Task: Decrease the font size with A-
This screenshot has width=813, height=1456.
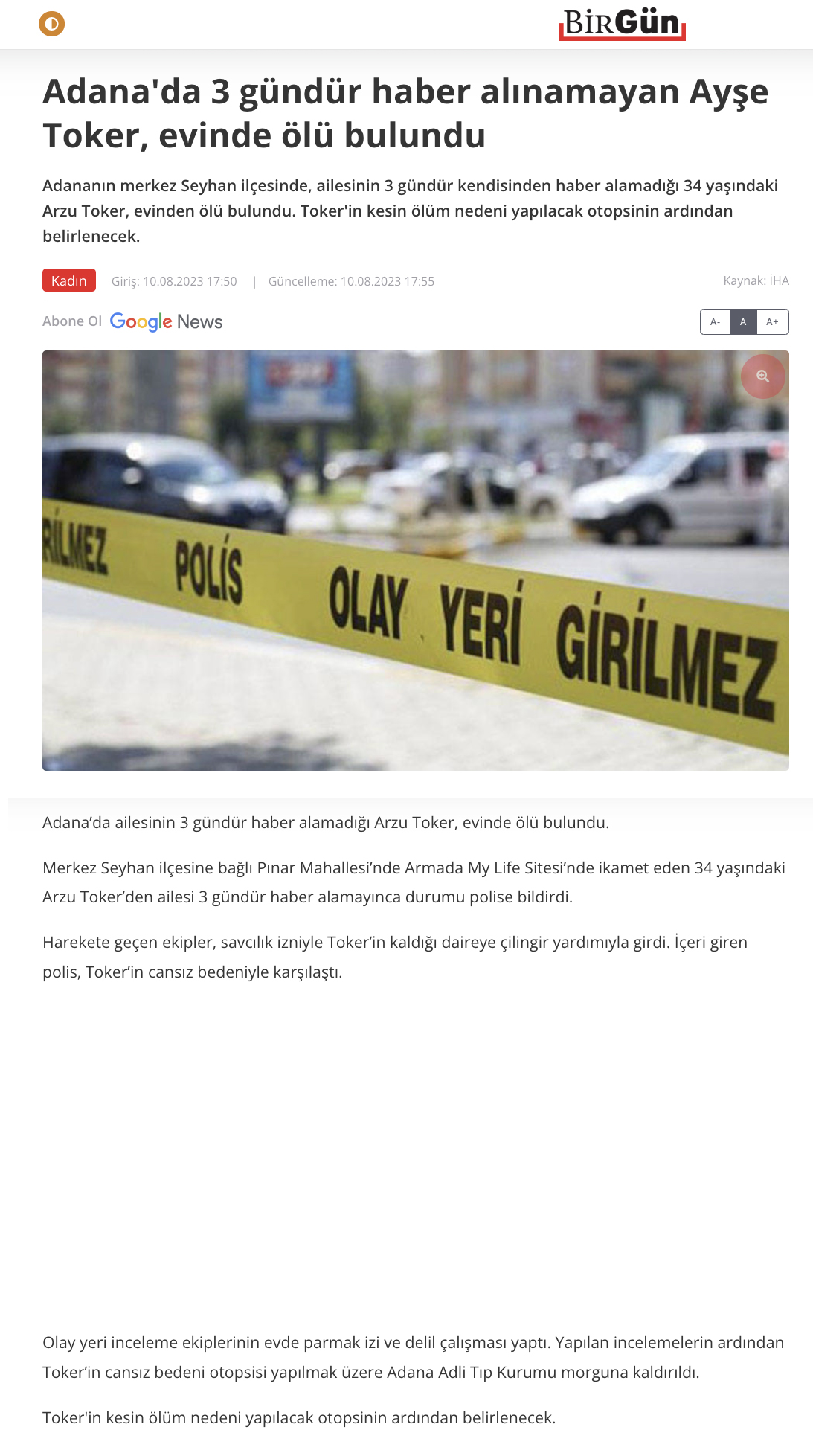Action: click(x=715, y=321)
